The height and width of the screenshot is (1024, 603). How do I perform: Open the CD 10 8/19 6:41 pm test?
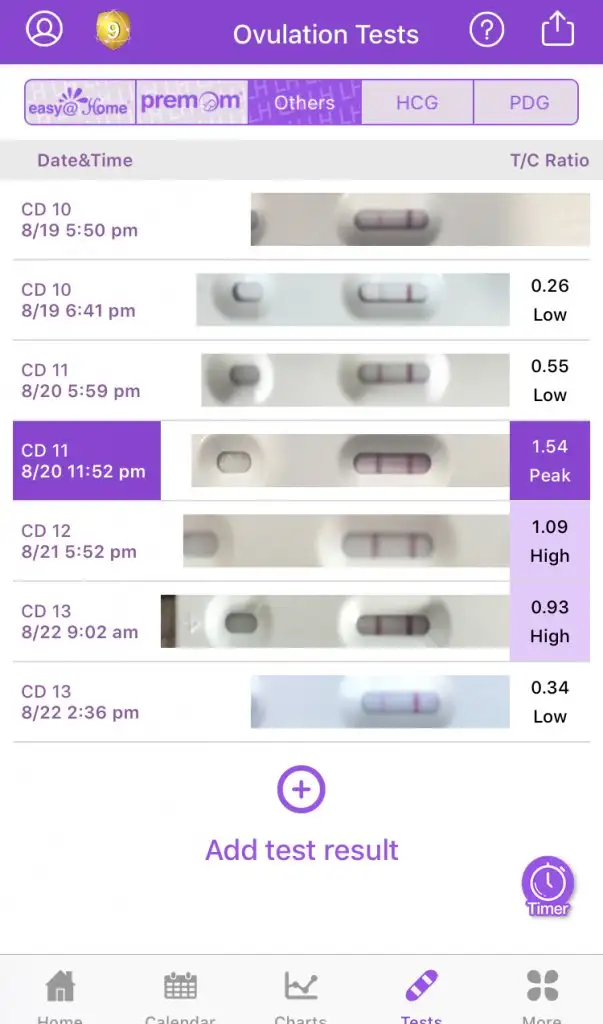[300, 300]
